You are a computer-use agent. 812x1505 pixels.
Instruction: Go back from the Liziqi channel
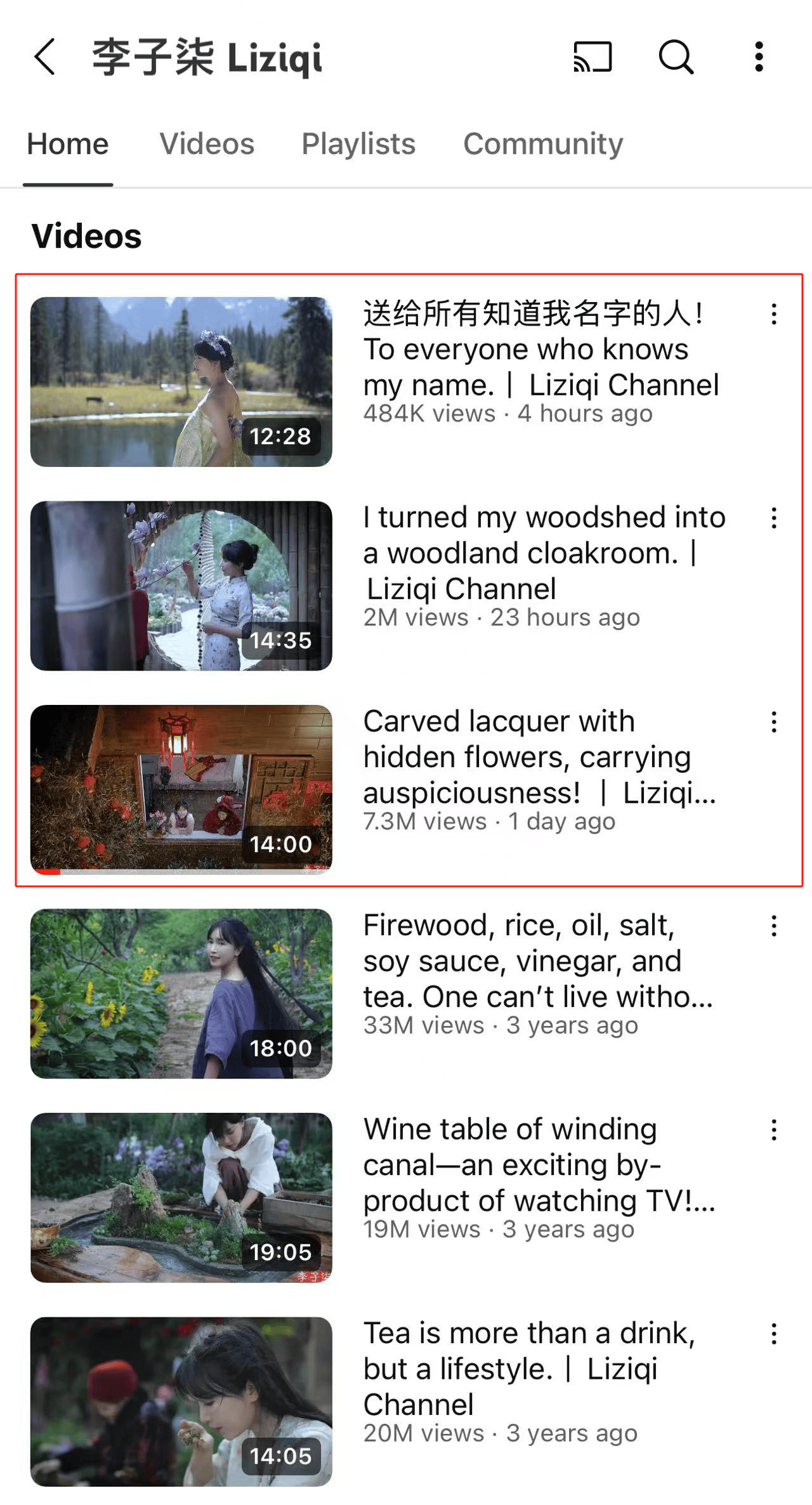pos(44,57)
